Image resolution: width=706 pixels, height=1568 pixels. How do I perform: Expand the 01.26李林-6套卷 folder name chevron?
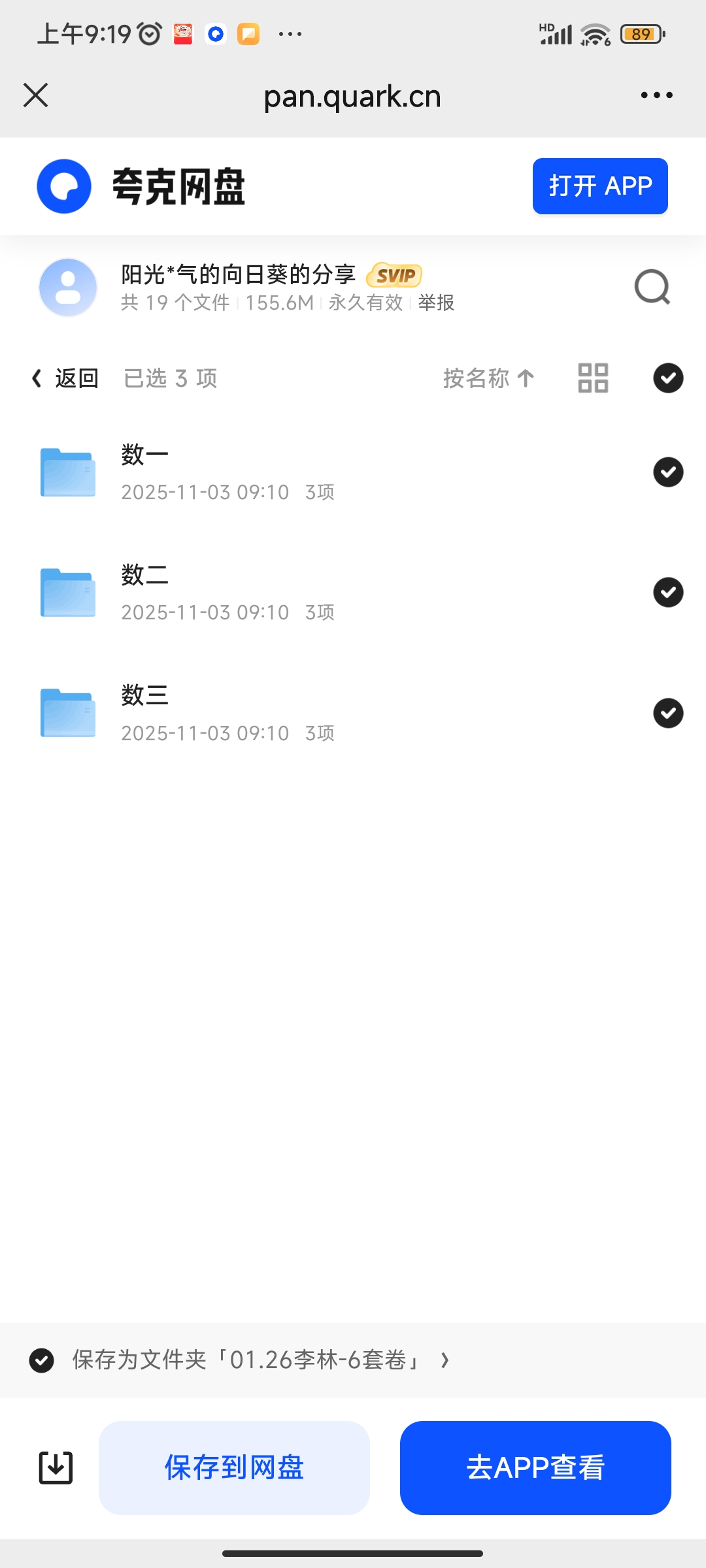coord(445,1361)
